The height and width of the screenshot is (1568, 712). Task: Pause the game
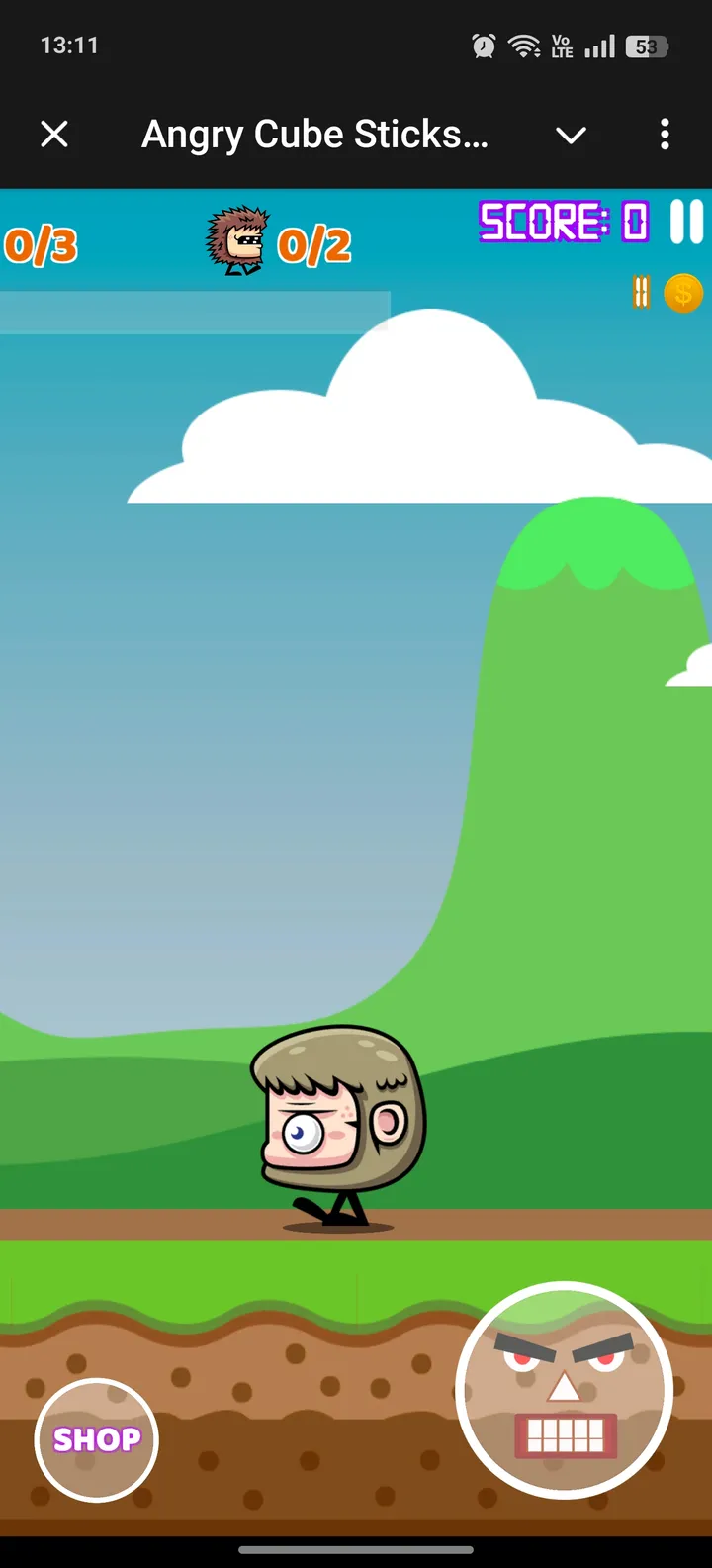(x=686, y=222)
